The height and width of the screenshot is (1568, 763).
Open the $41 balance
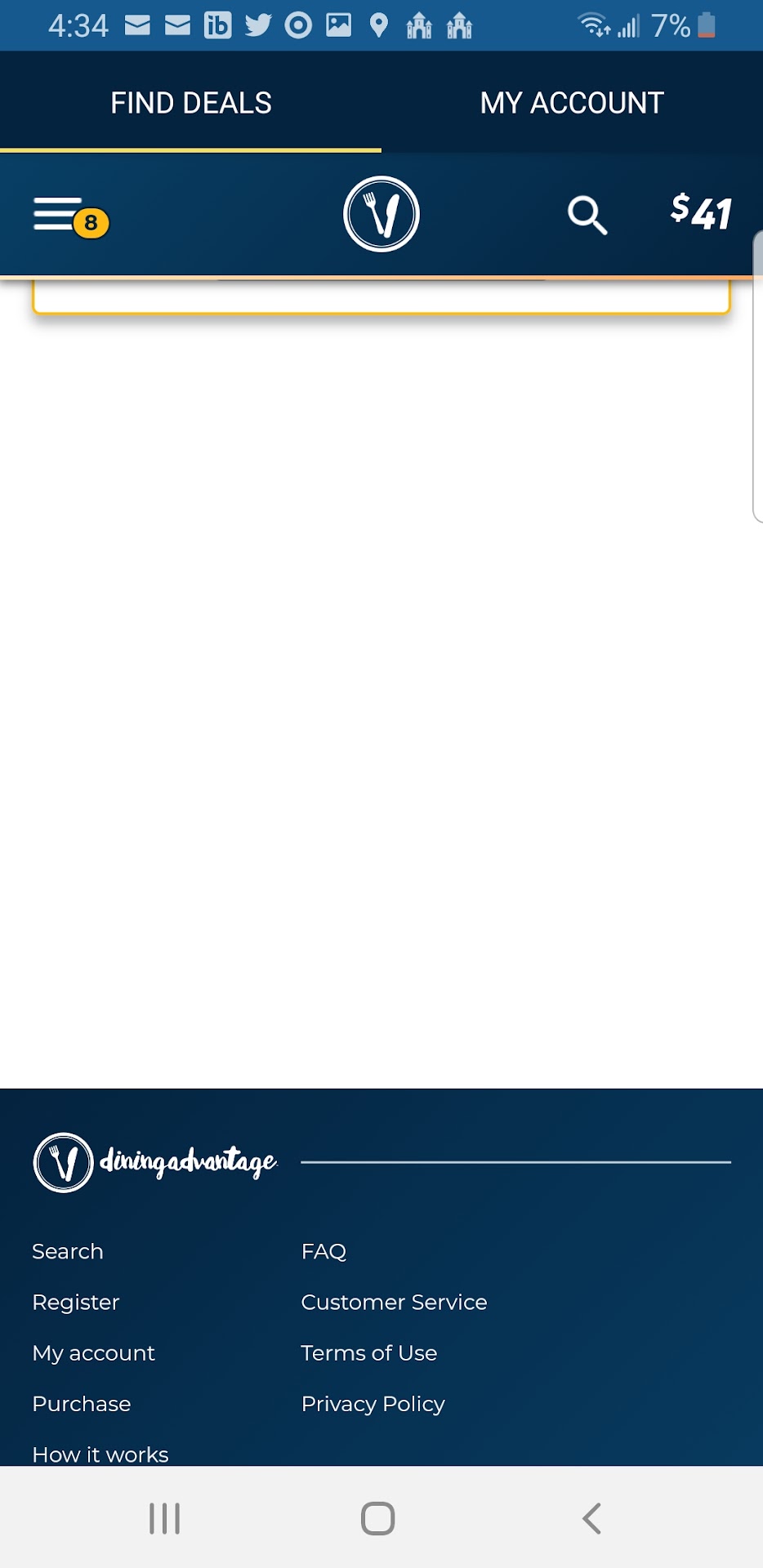click(x=701, y=212)
